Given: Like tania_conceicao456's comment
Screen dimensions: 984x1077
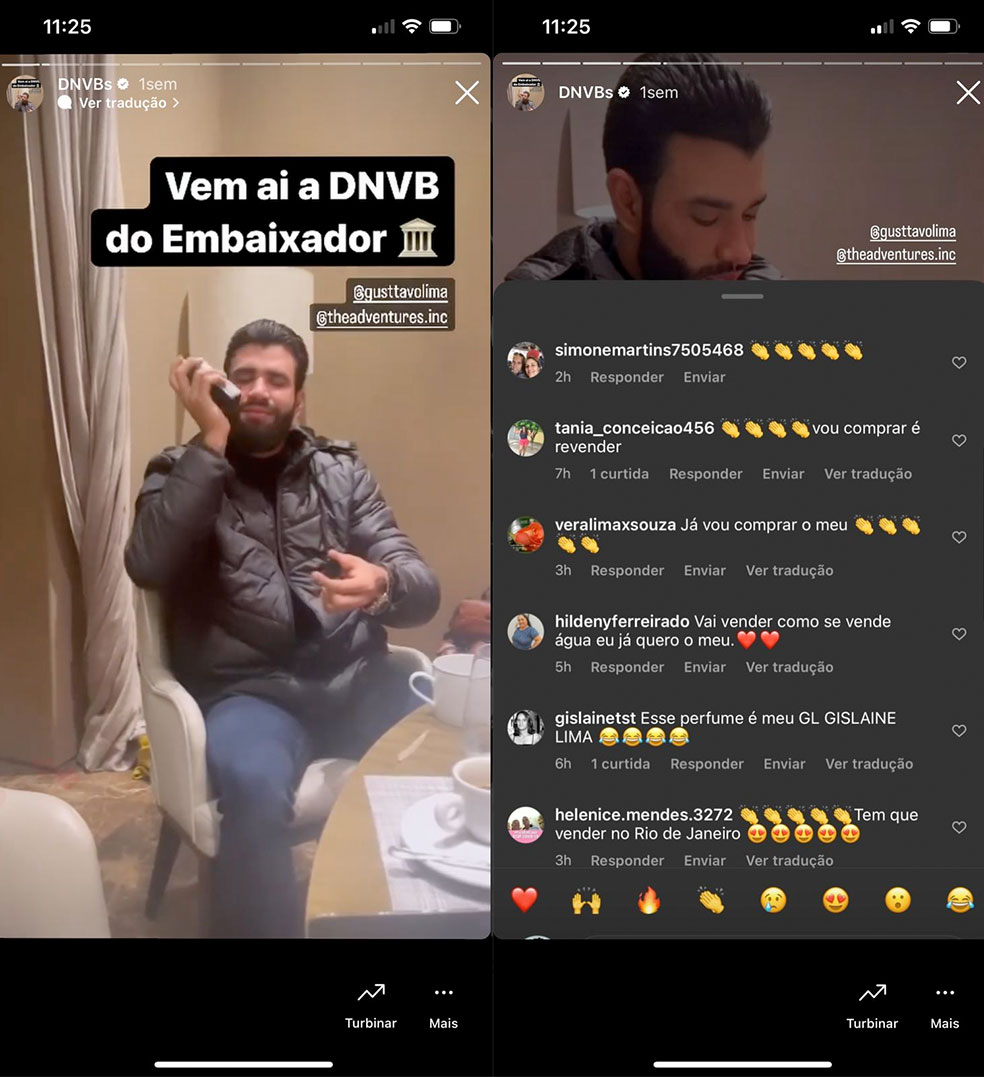Looking at the screenshot, I should point(958,440).
